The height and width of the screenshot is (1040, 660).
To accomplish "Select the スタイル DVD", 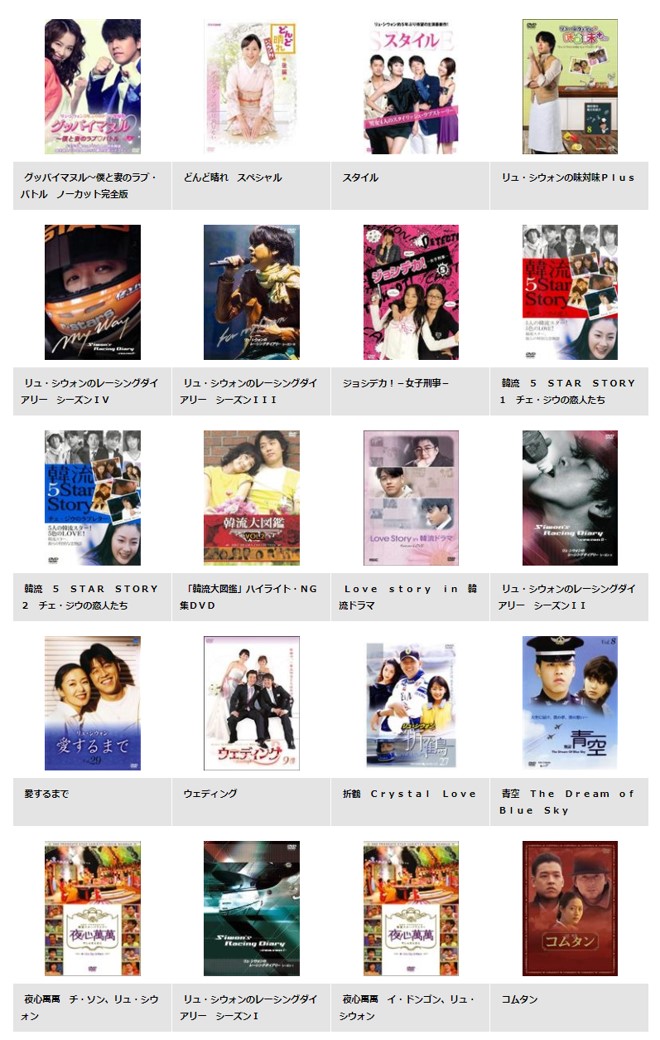I will click(410, 86).
